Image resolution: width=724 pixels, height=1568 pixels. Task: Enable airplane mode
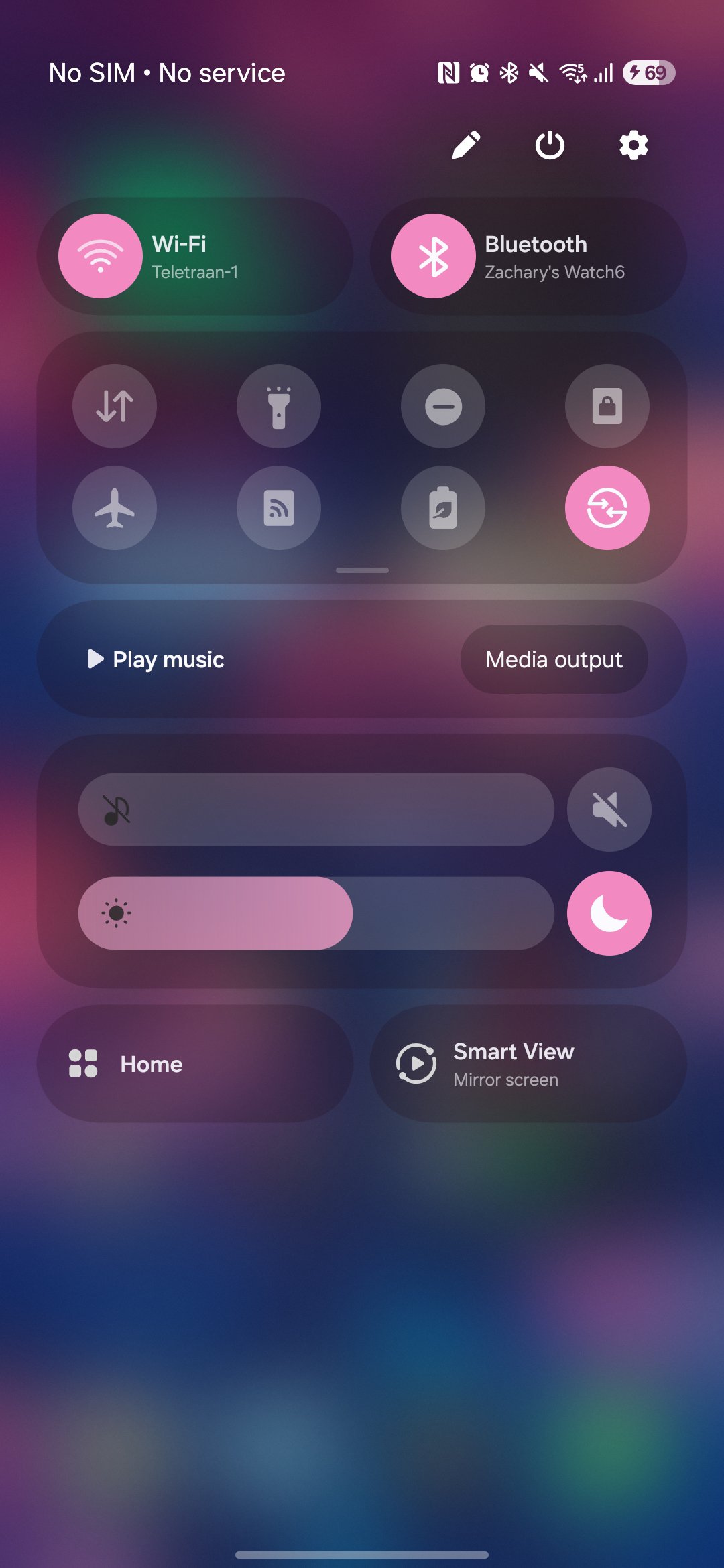(x=115, y=508)
